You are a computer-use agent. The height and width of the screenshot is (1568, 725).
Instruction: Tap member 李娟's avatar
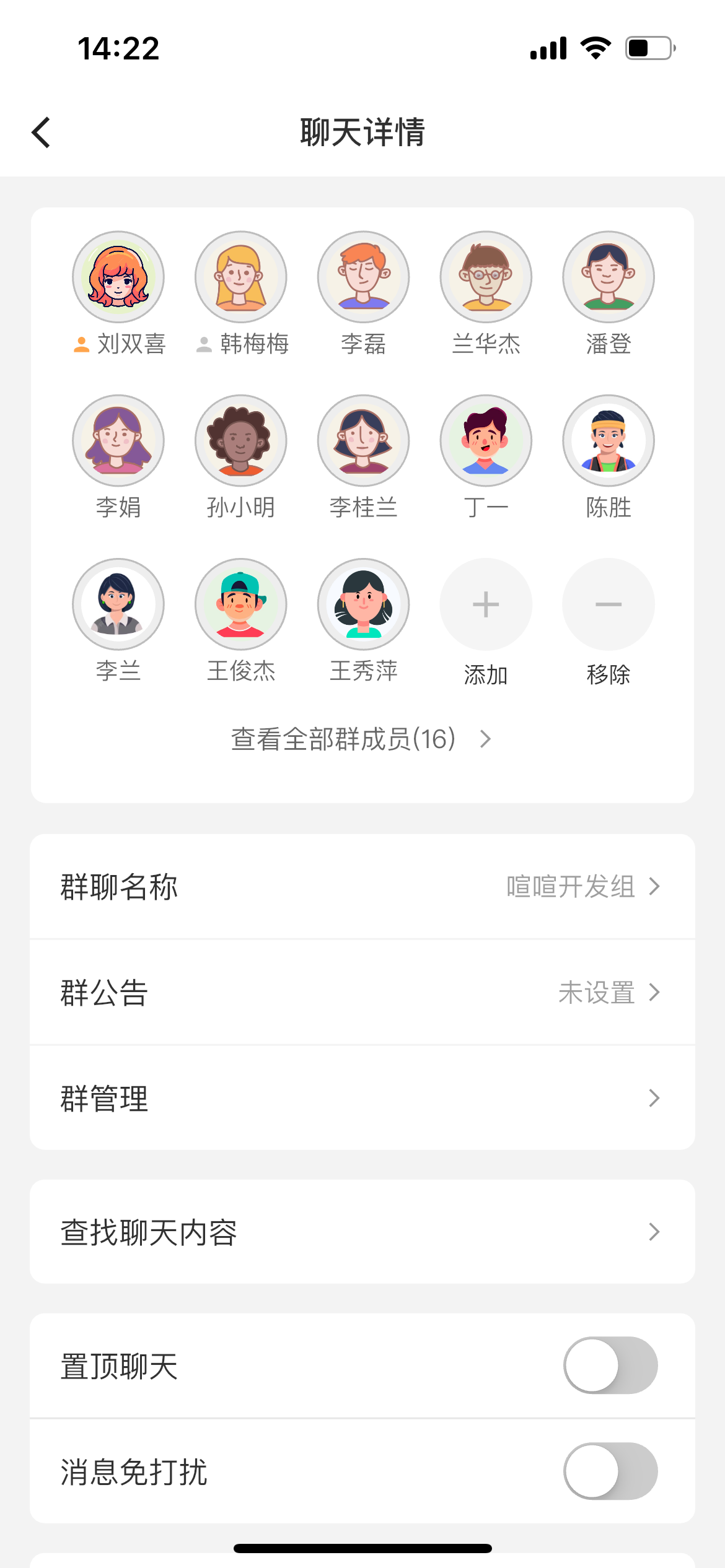click(118, 440)
